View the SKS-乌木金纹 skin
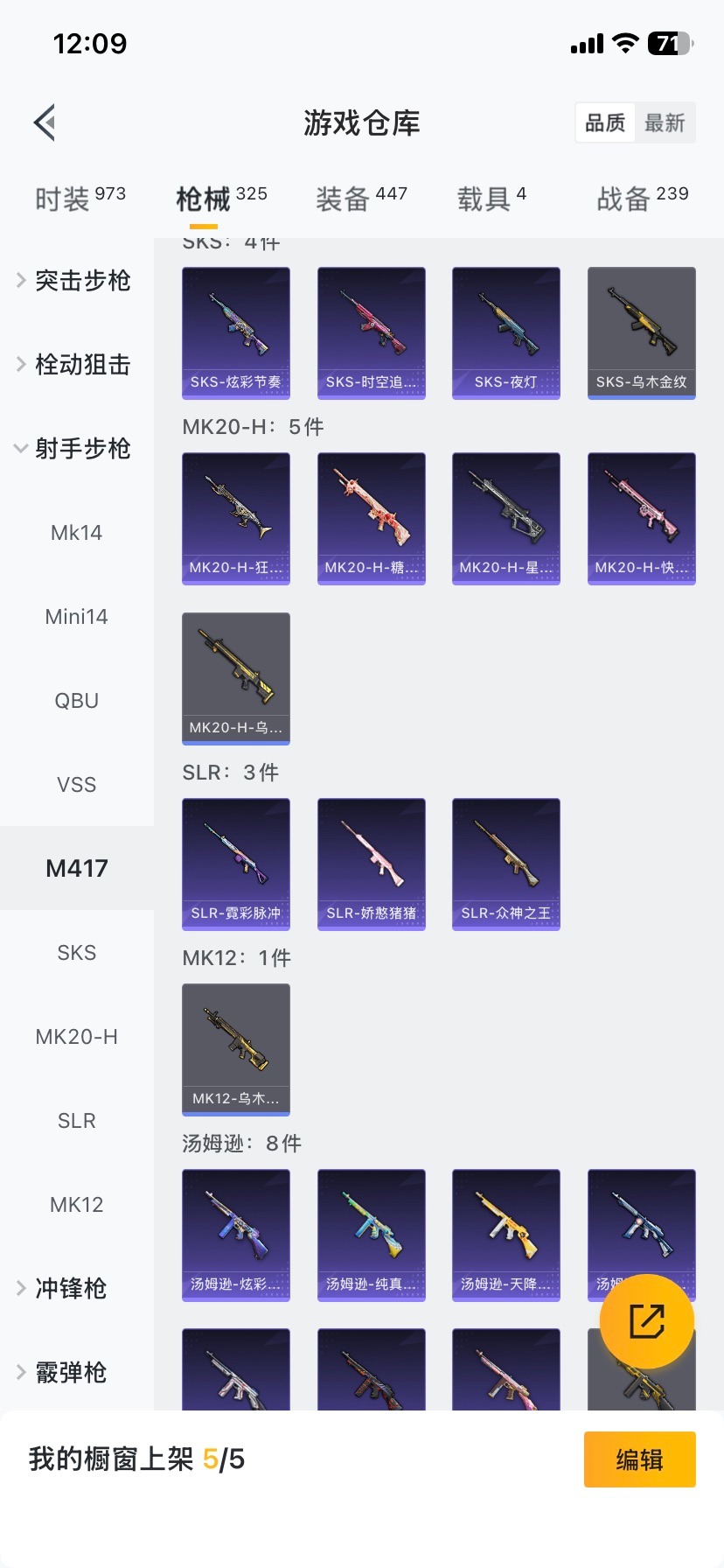Image resolution: width=724 pixels, height=1568 pixels. point(641,332)
